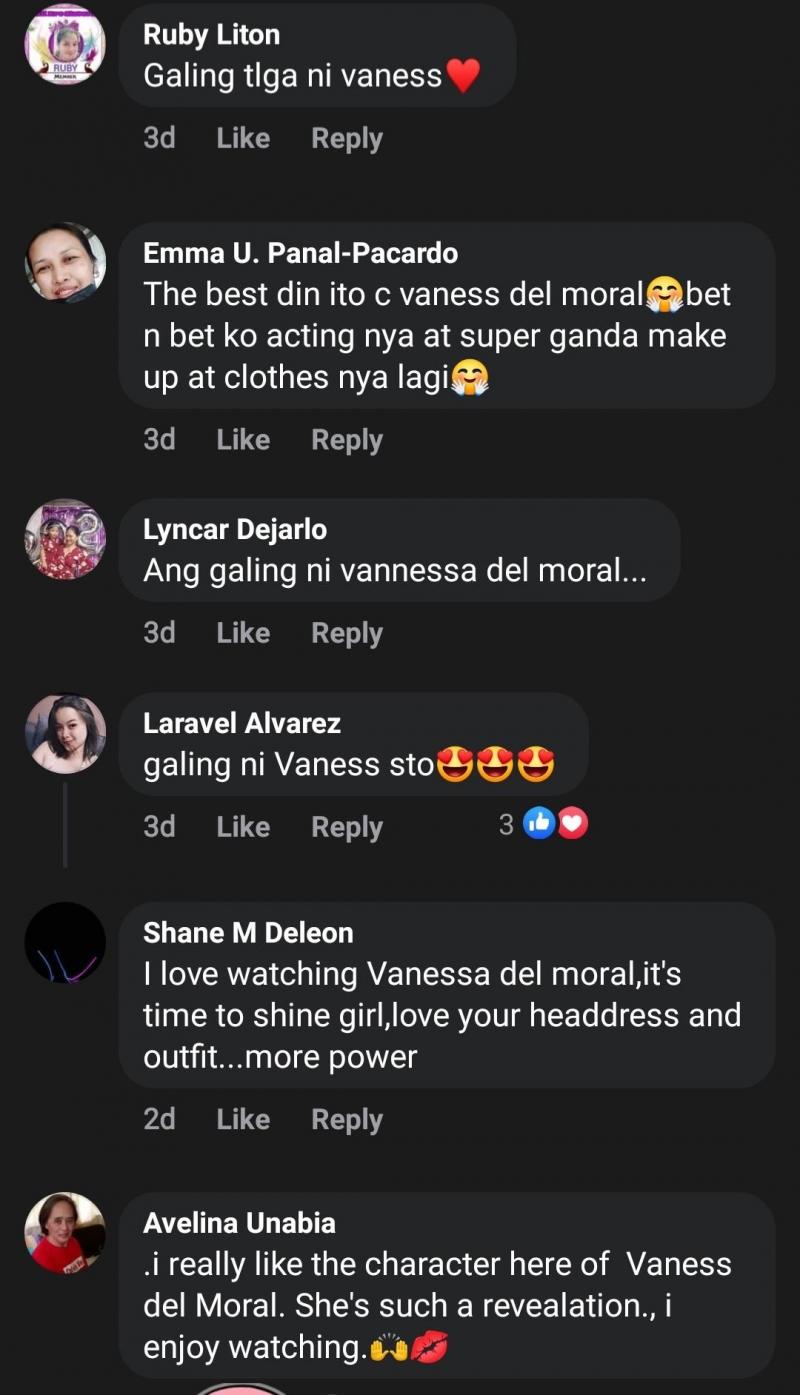Like Shane M Deleon's comment
Image resolution: width=800 pixels, height=1395 pixels.
[x=243, y=1119]
